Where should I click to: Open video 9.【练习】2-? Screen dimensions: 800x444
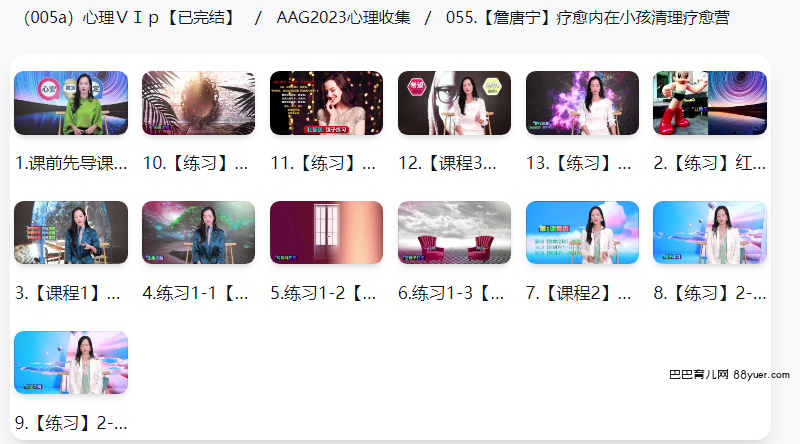pos(71,363)
